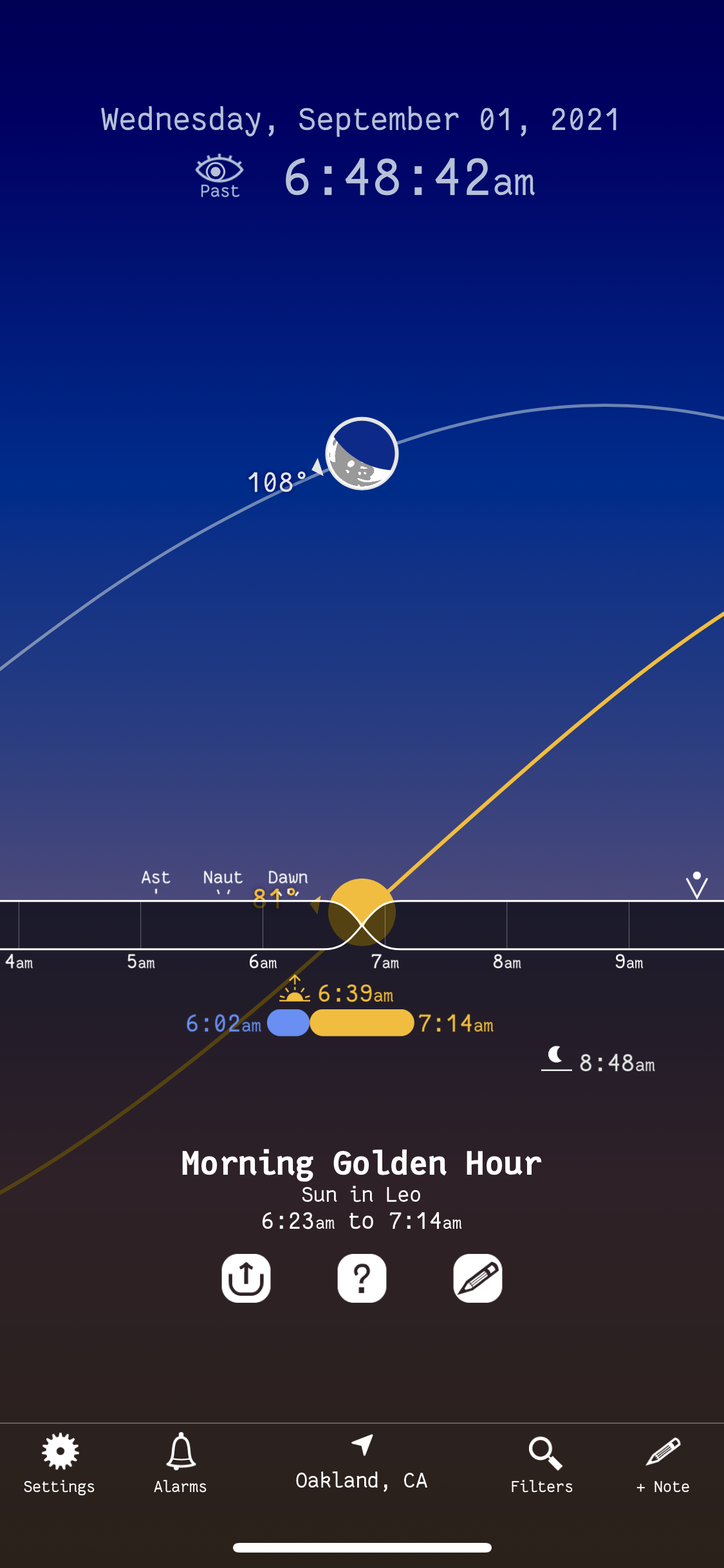The height and width of the screenshot is (1568, 724).
Task: Open help question mark for Golden Hour
Action: pyautogui.click(x=362, y=1278)
